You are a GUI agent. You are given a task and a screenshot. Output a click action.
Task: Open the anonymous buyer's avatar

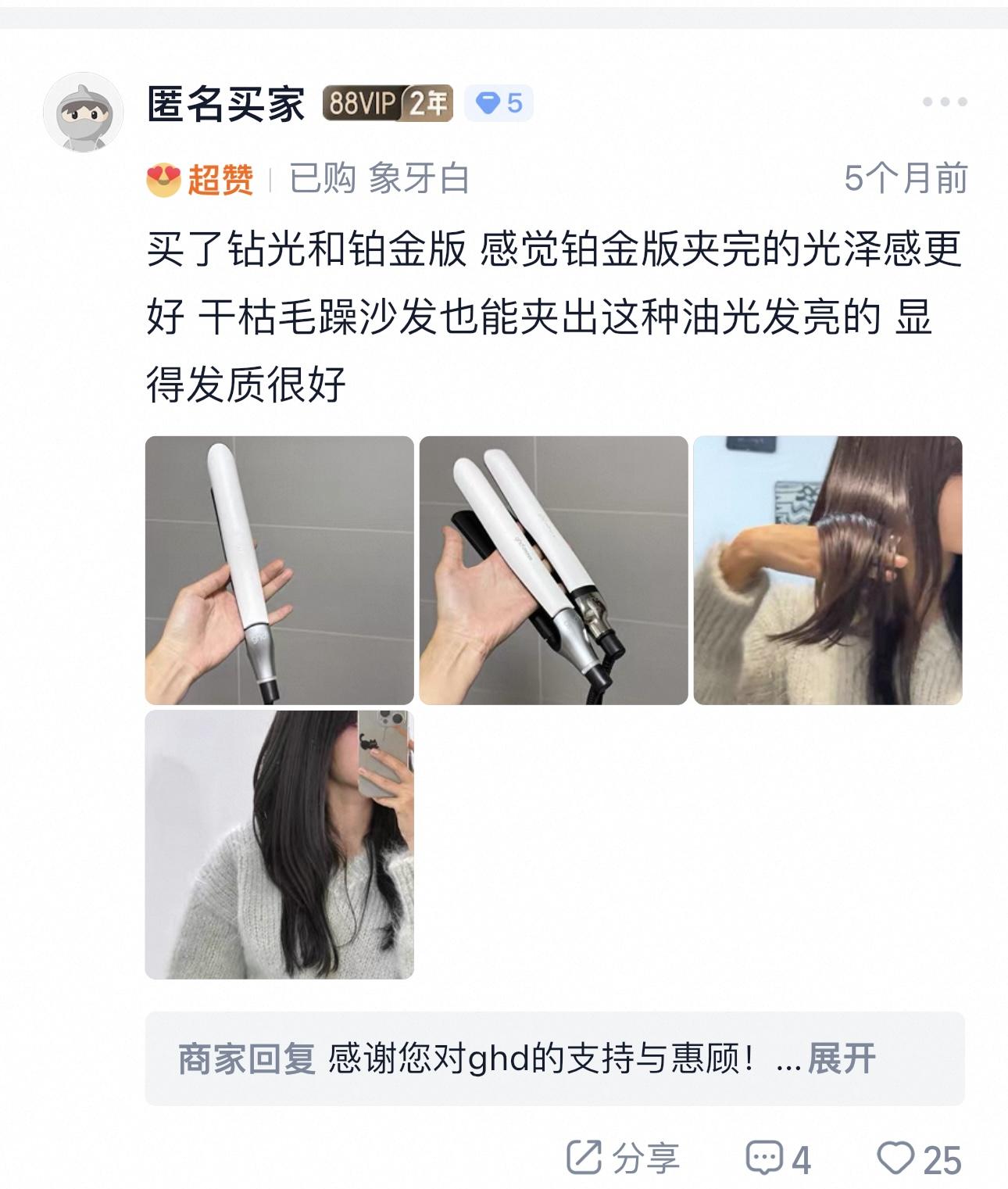point(83,113)
